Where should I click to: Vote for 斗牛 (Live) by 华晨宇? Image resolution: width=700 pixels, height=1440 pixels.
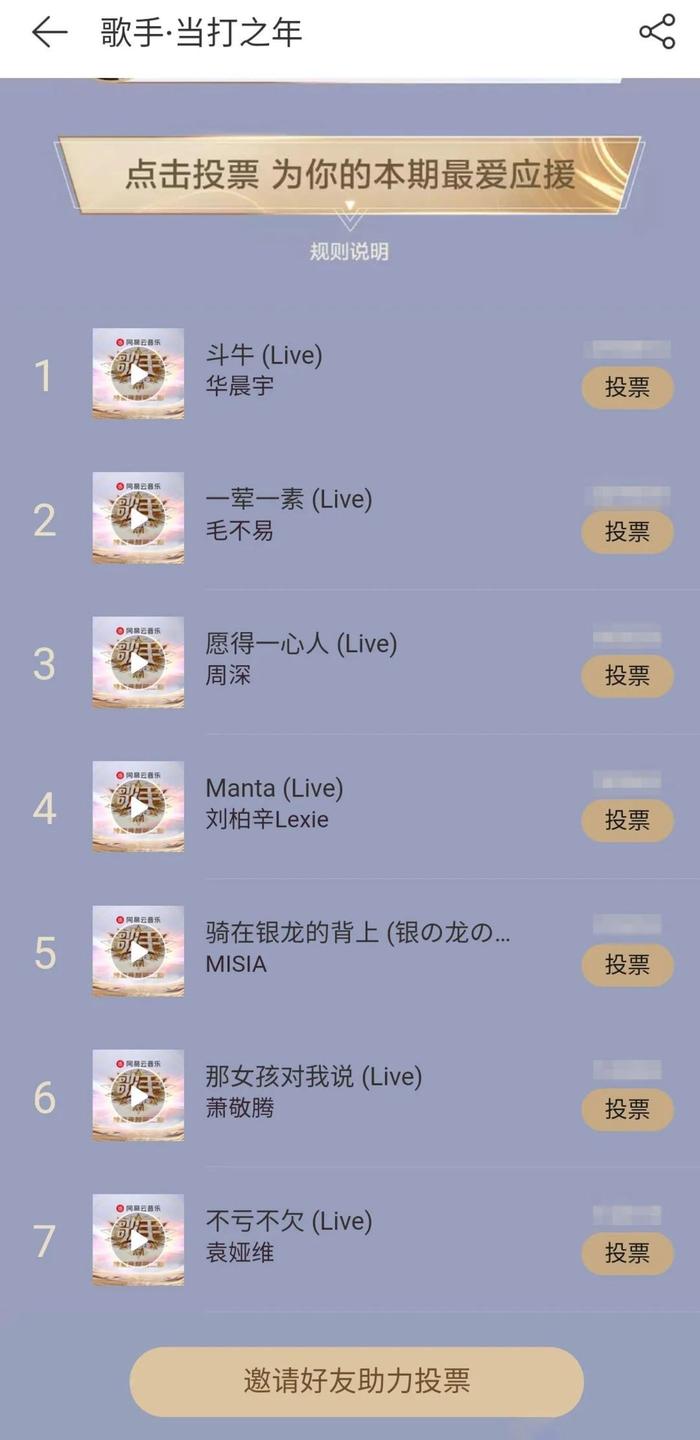coord(627,387)
